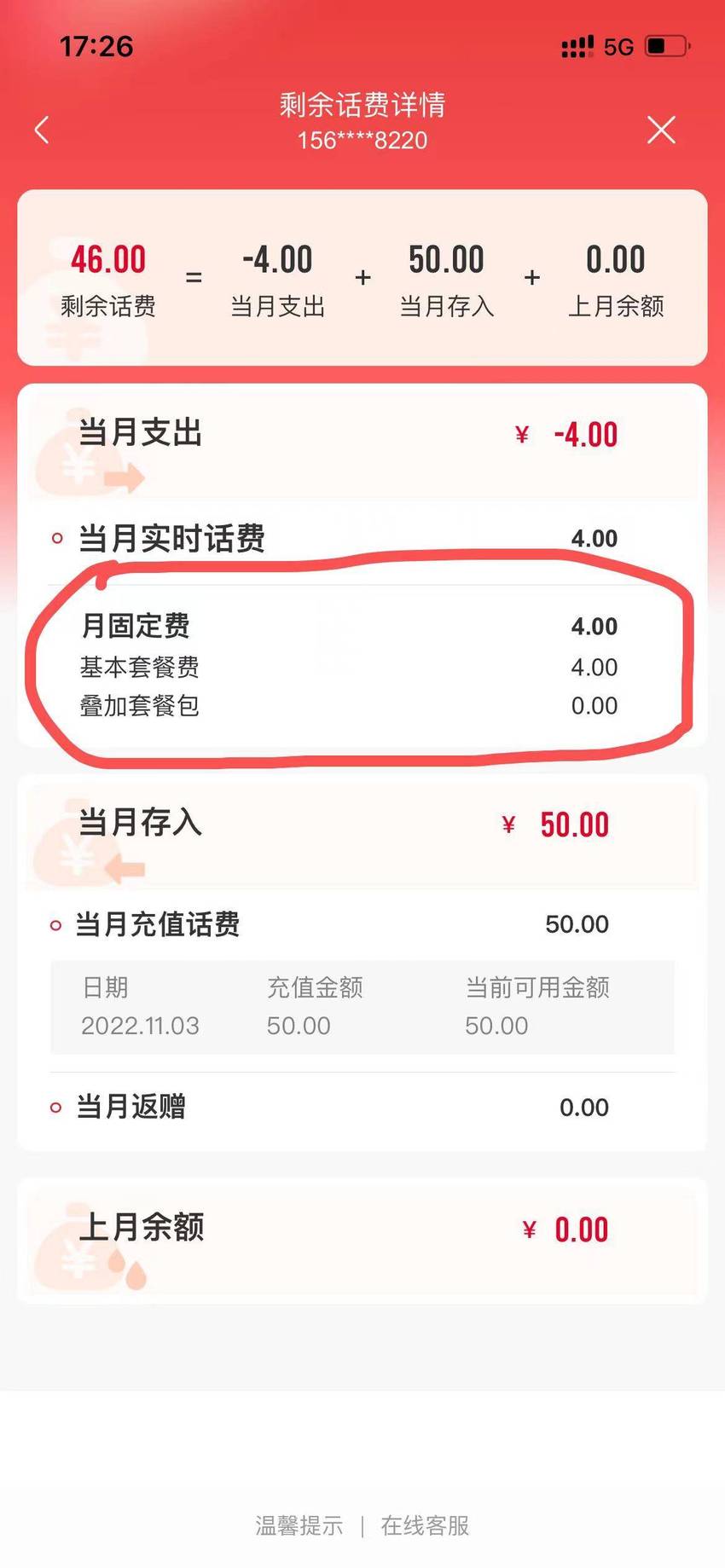Contact 在线客服 support
This screenshot has height=1568, width=725.
point(425,1525)
